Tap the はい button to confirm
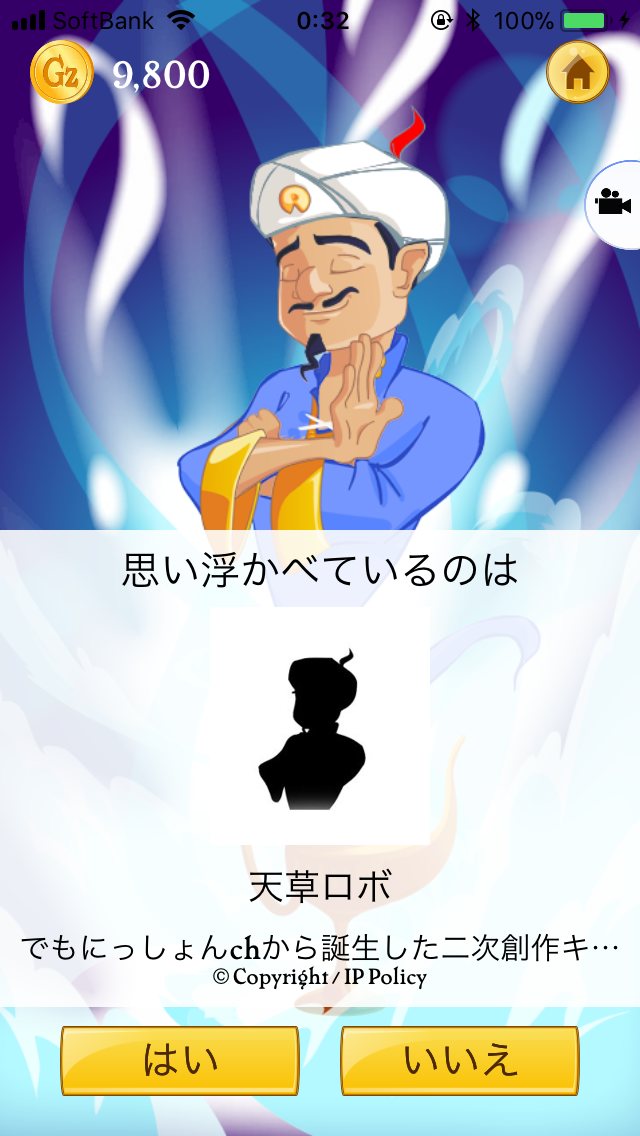The image size is (640, 1136). click(180, 1060)
